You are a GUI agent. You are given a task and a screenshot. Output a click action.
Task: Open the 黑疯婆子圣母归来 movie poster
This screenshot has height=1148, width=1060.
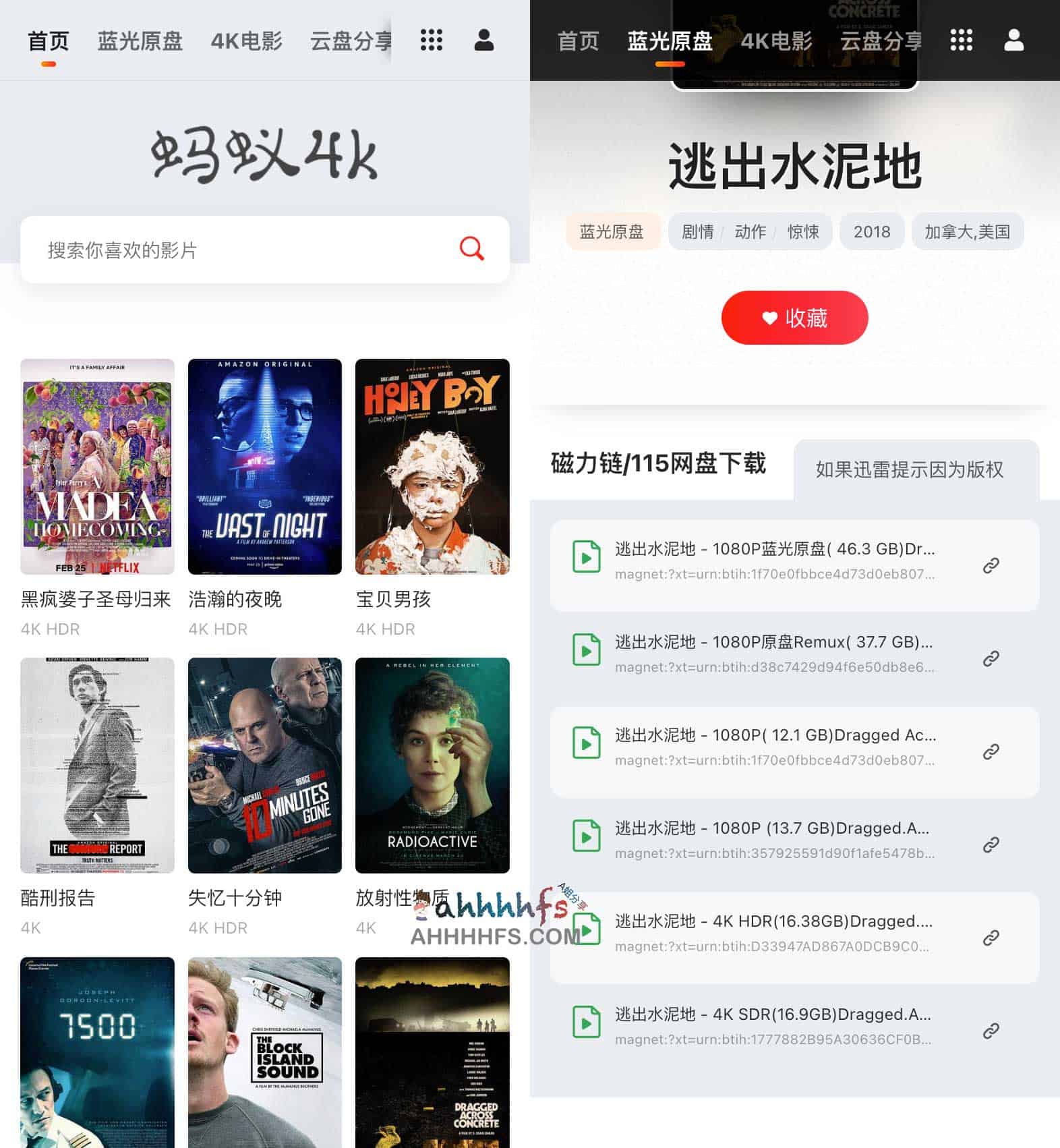(97, 467)
